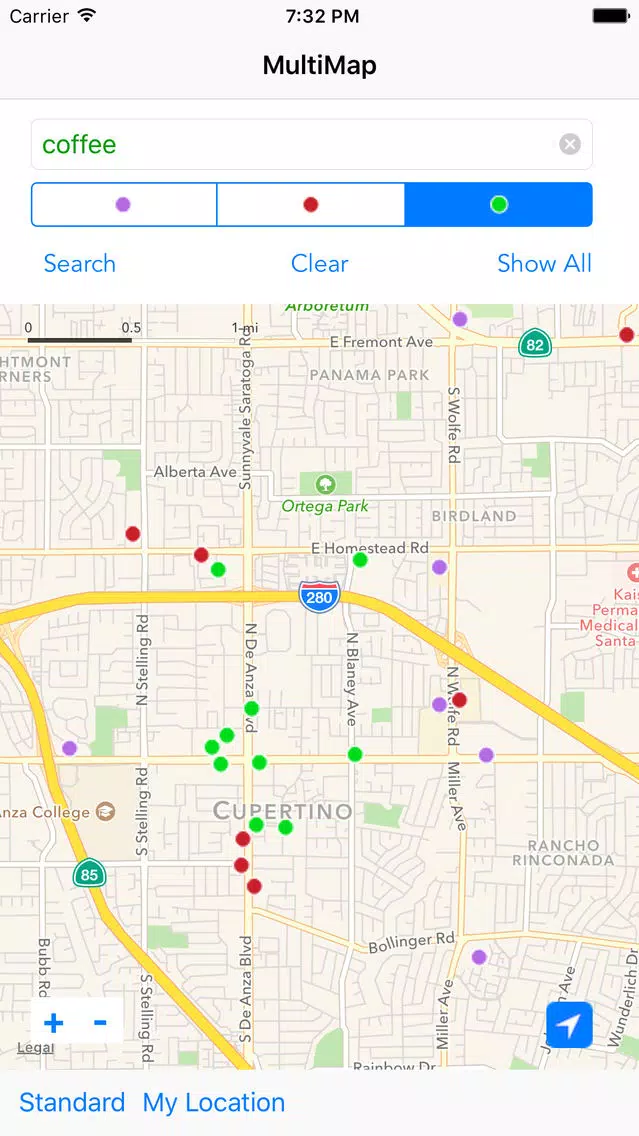Select the purple dot segment
The width and height of the screenshot is (639, 1136).
pos(124,204)
